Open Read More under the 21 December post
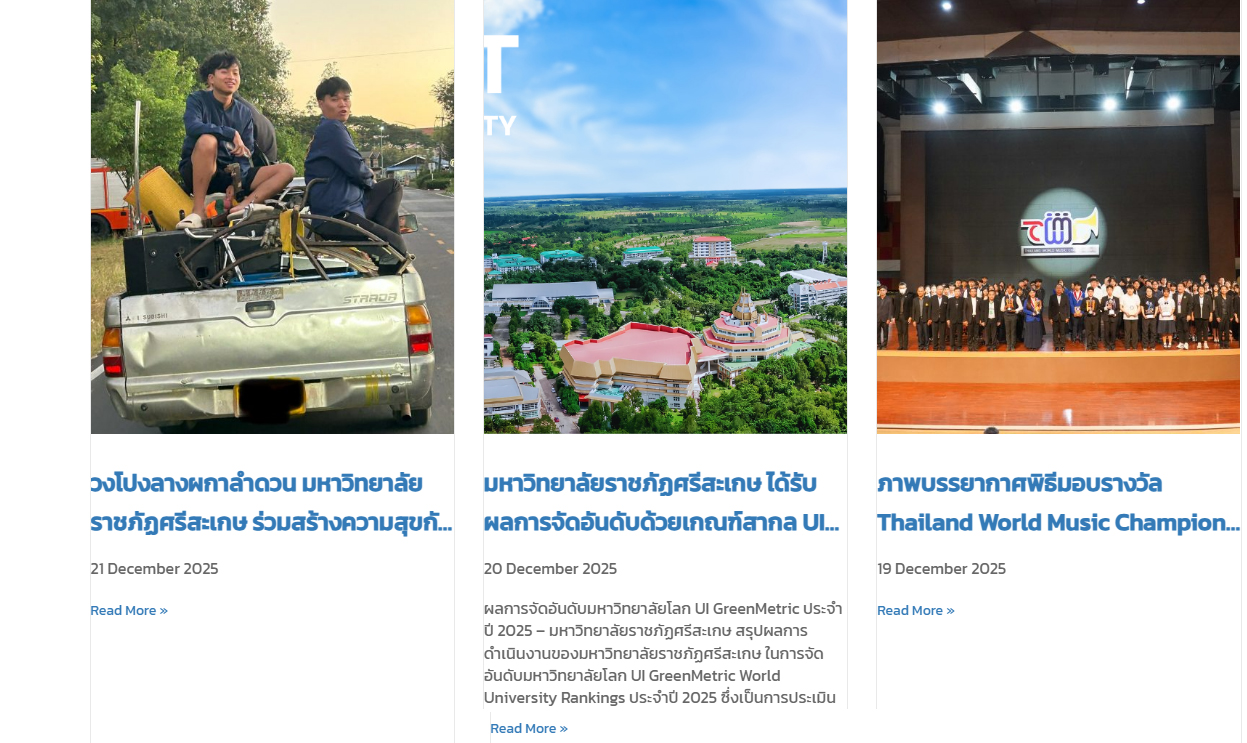Viewport: 1247px width, 743px height. click(129, 610)
